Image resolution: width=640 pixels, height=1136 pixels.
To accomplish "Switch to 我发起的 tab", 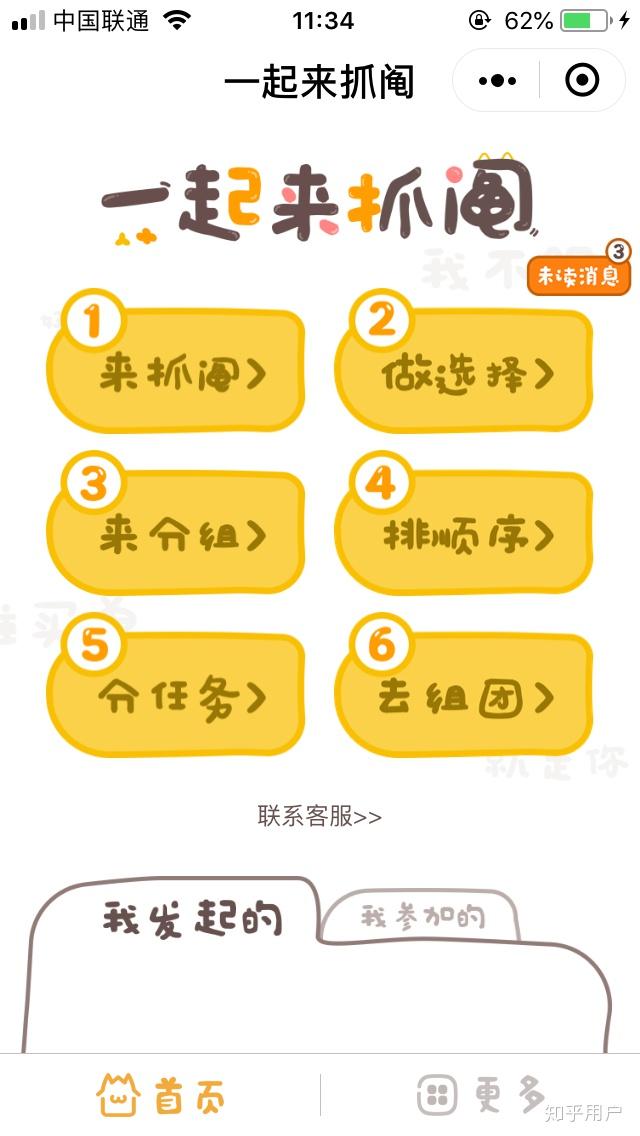I will click(x=192, y=918).
